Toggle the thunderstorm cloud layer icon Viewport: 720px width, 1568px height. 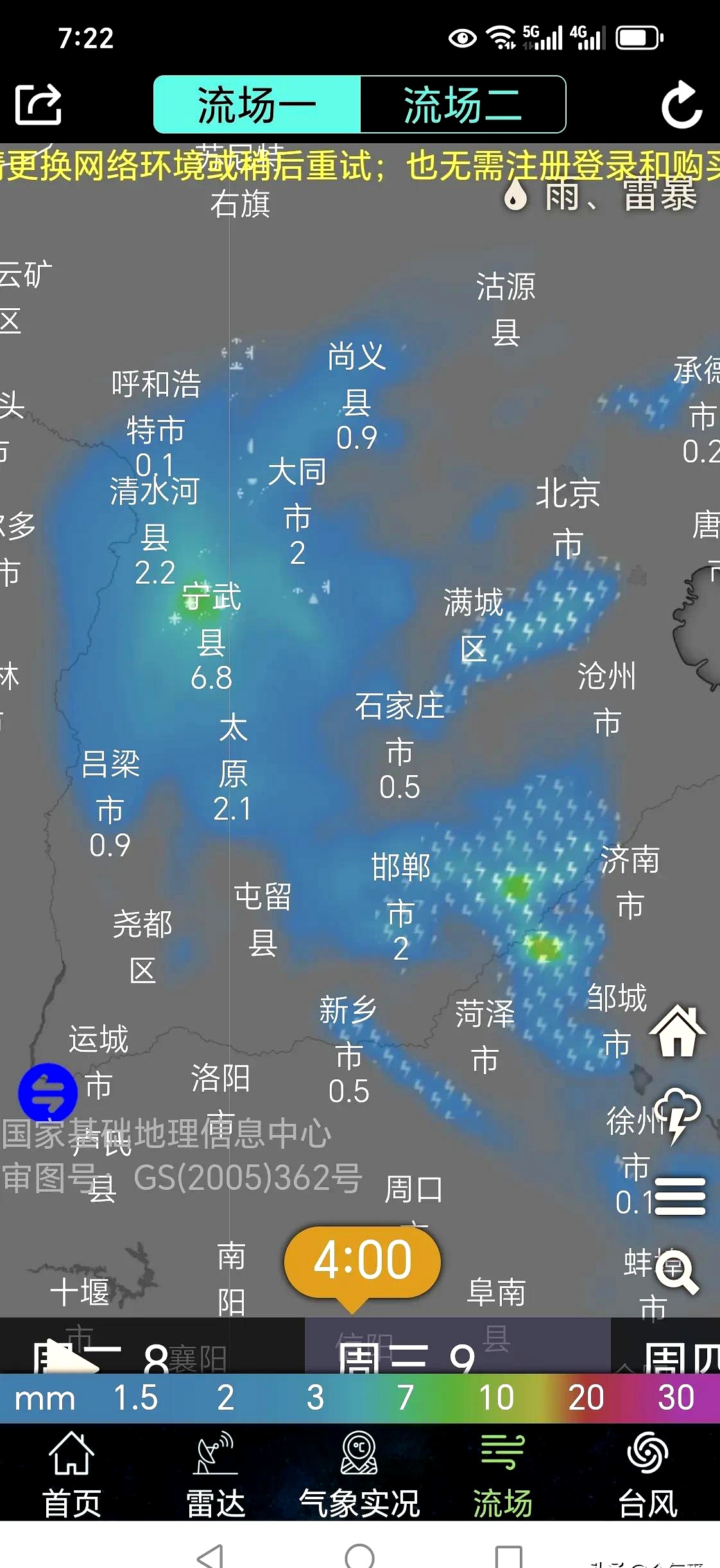pos(678,1114)
